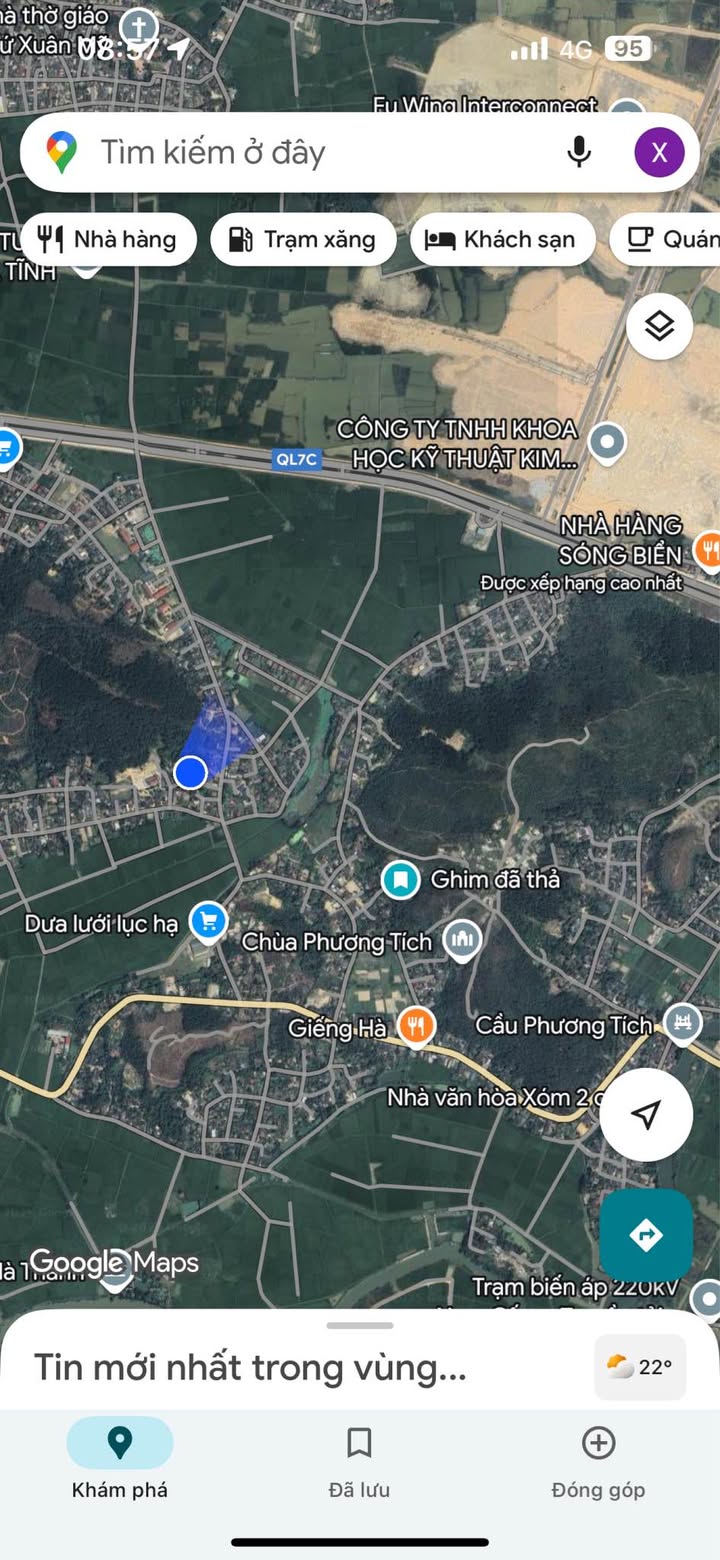The width and height of the screenshot is (720, 1560).
Task: Tap the "Dưa lưới lục hạ" shop pin
Action: [x=208, y=921]
